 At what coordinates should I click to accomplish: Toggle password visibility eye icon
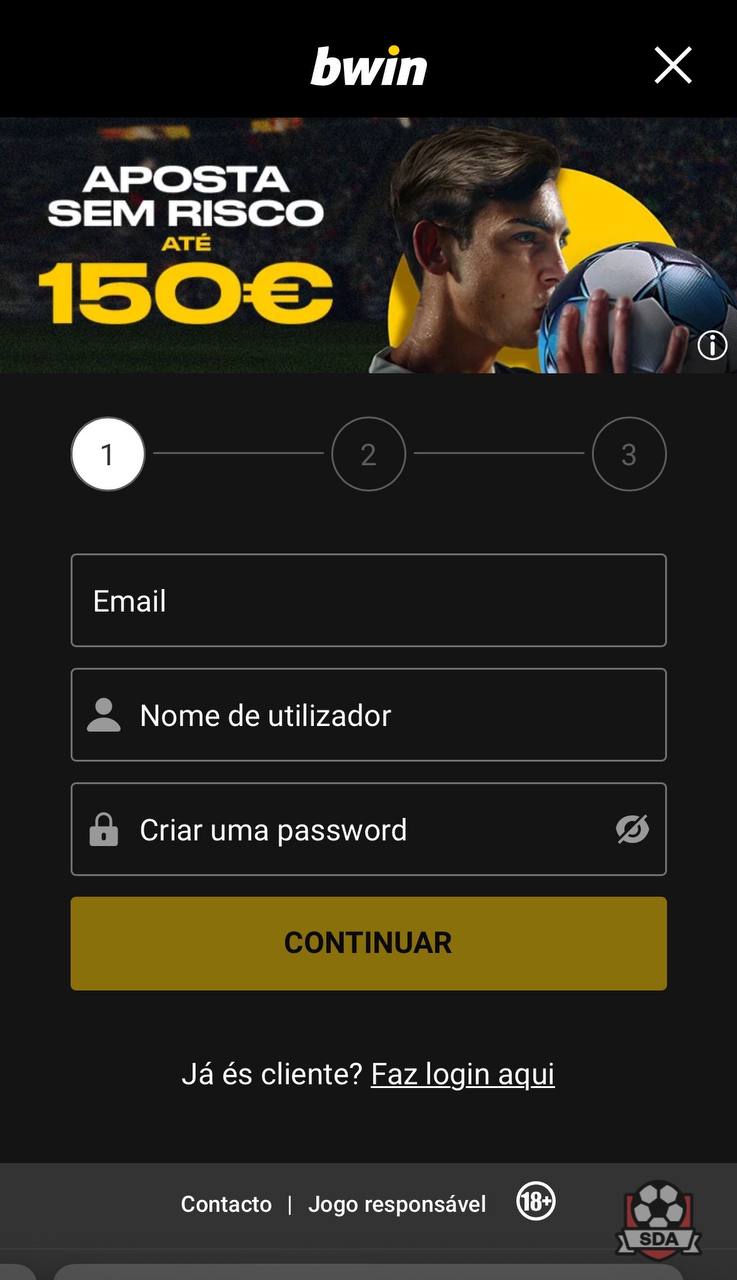[632, 829]
